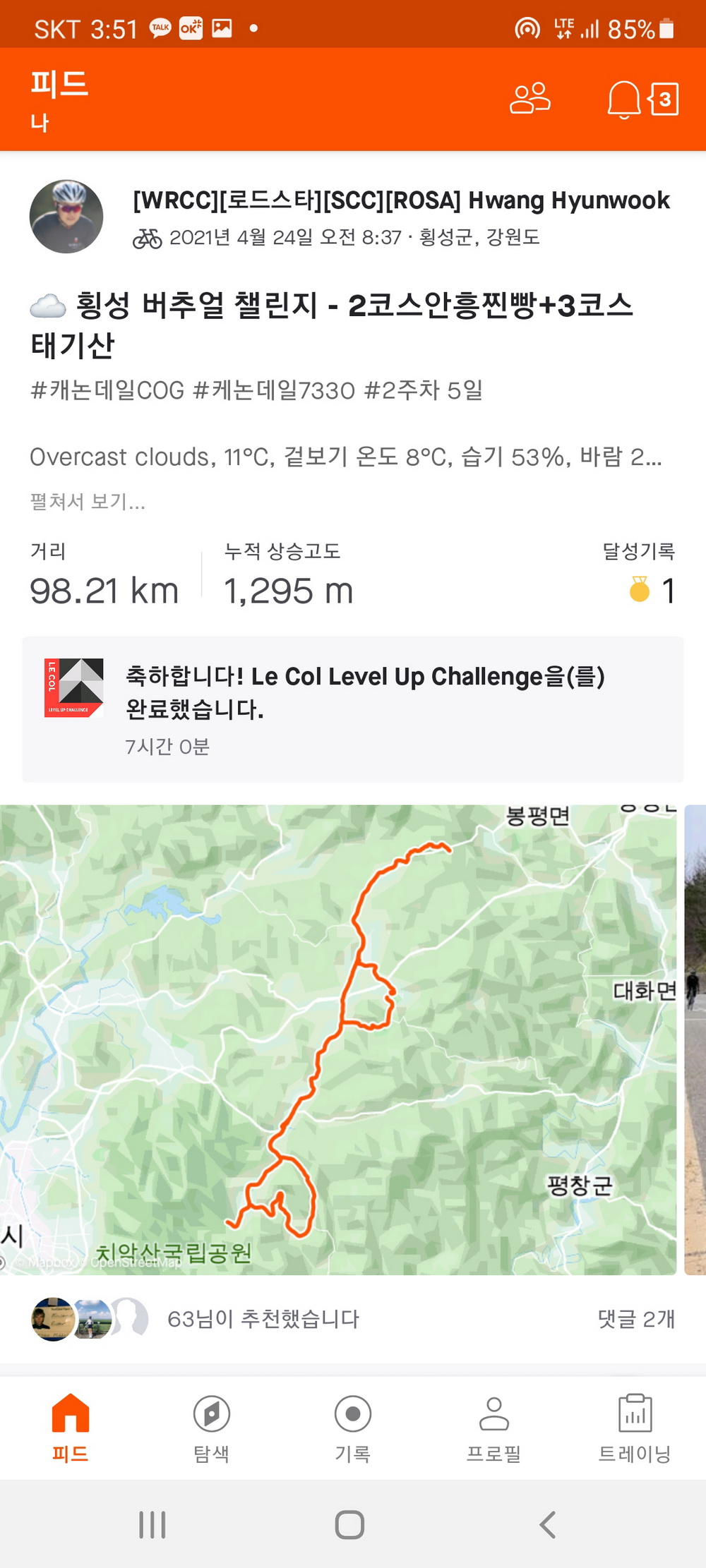The width and height of the screenshot is (706, 1568).
Task: Go back with the system back button
Action: (548, 1524)
